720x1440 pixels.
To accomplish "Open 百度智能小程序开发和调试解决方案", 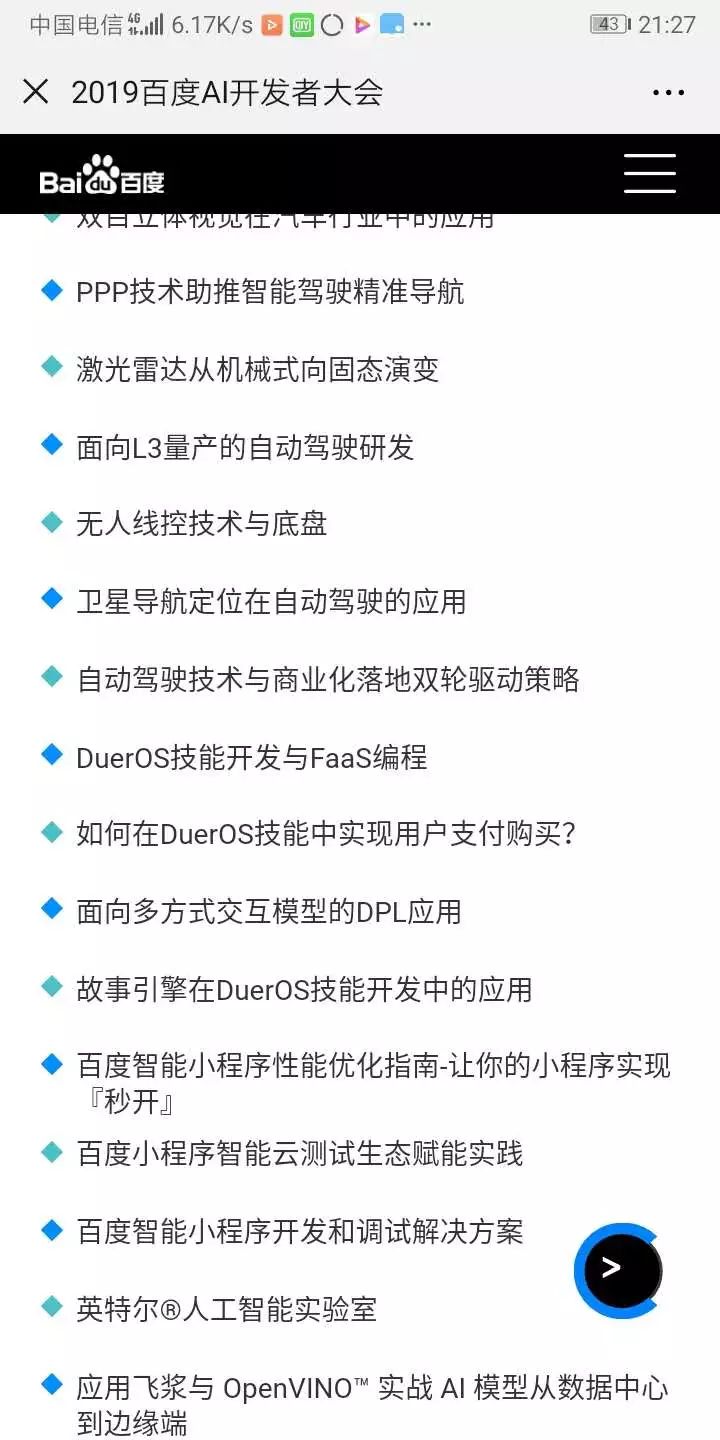I will 300,1232.
